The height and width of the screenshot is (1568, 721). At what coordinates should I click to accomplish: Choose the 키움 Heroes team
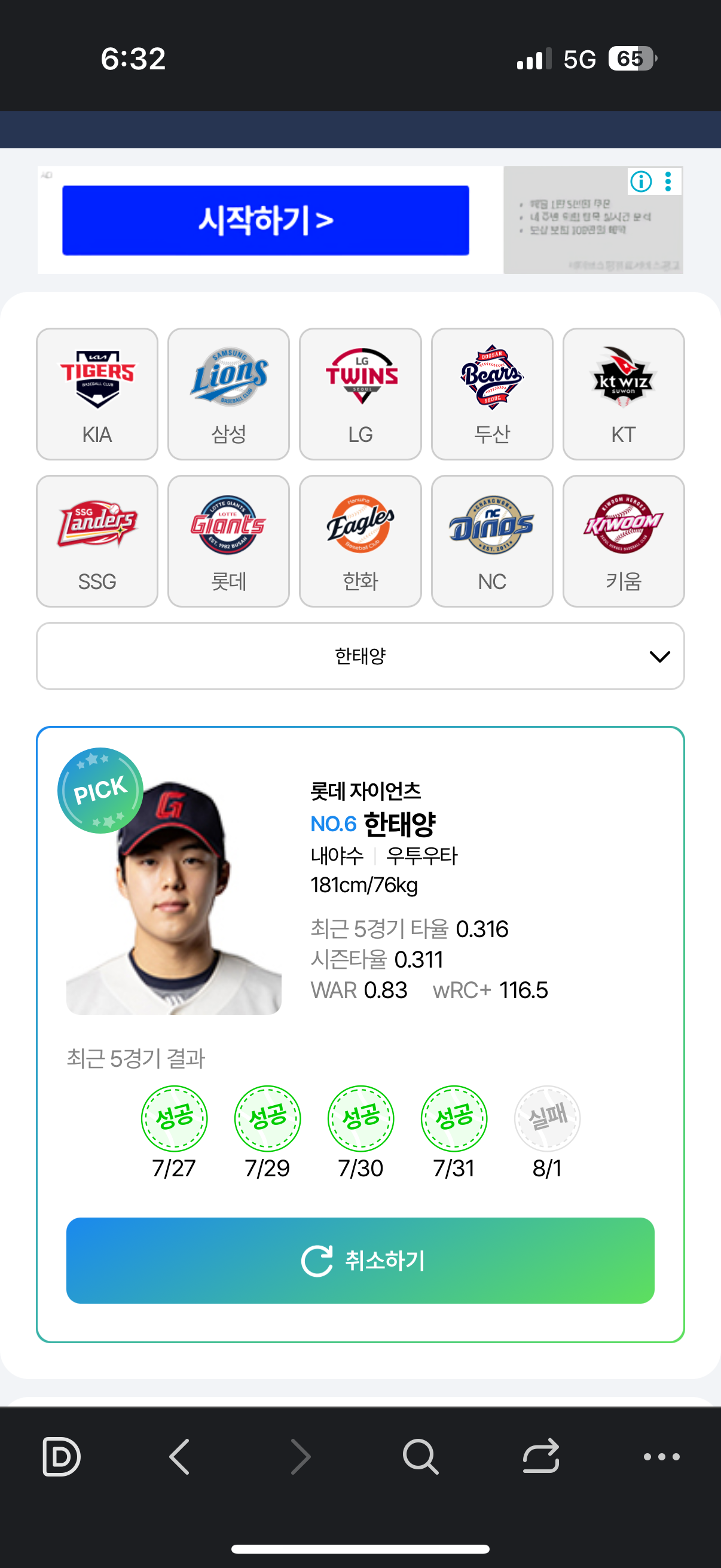click(623, 541)
